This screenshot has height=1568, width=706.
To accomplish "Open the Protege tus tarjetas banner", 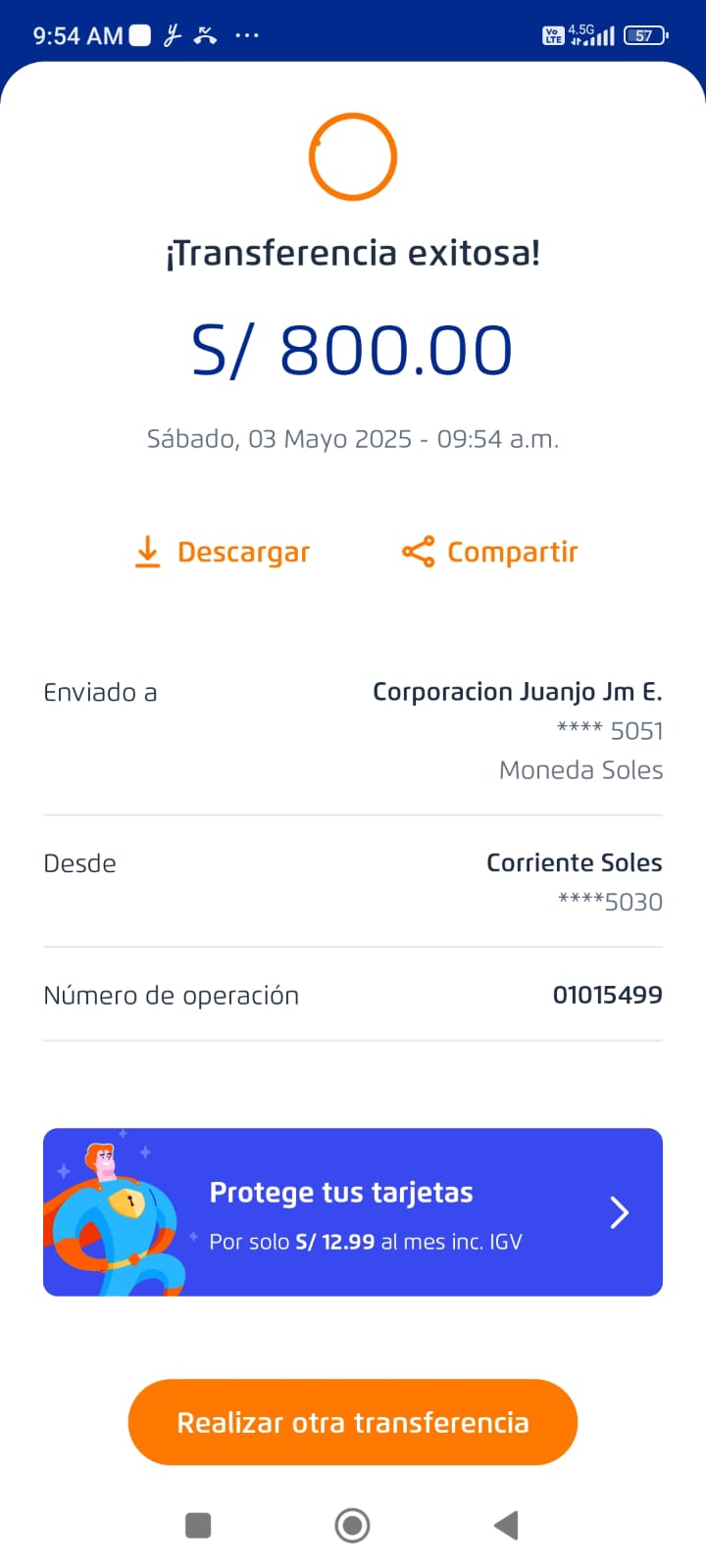I will tap(353, 1212).
